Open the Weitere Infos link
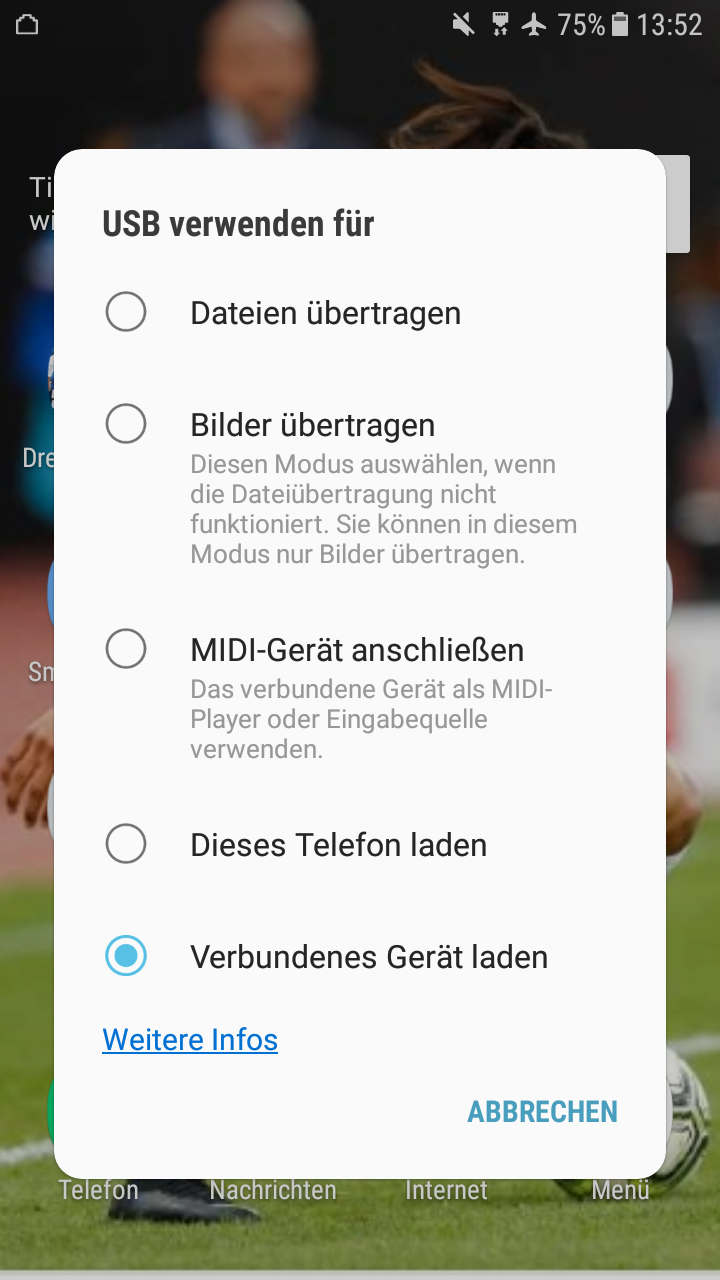Image resolution: width=720 pixels, height=1280 pixels. (x=190, y=1040)
